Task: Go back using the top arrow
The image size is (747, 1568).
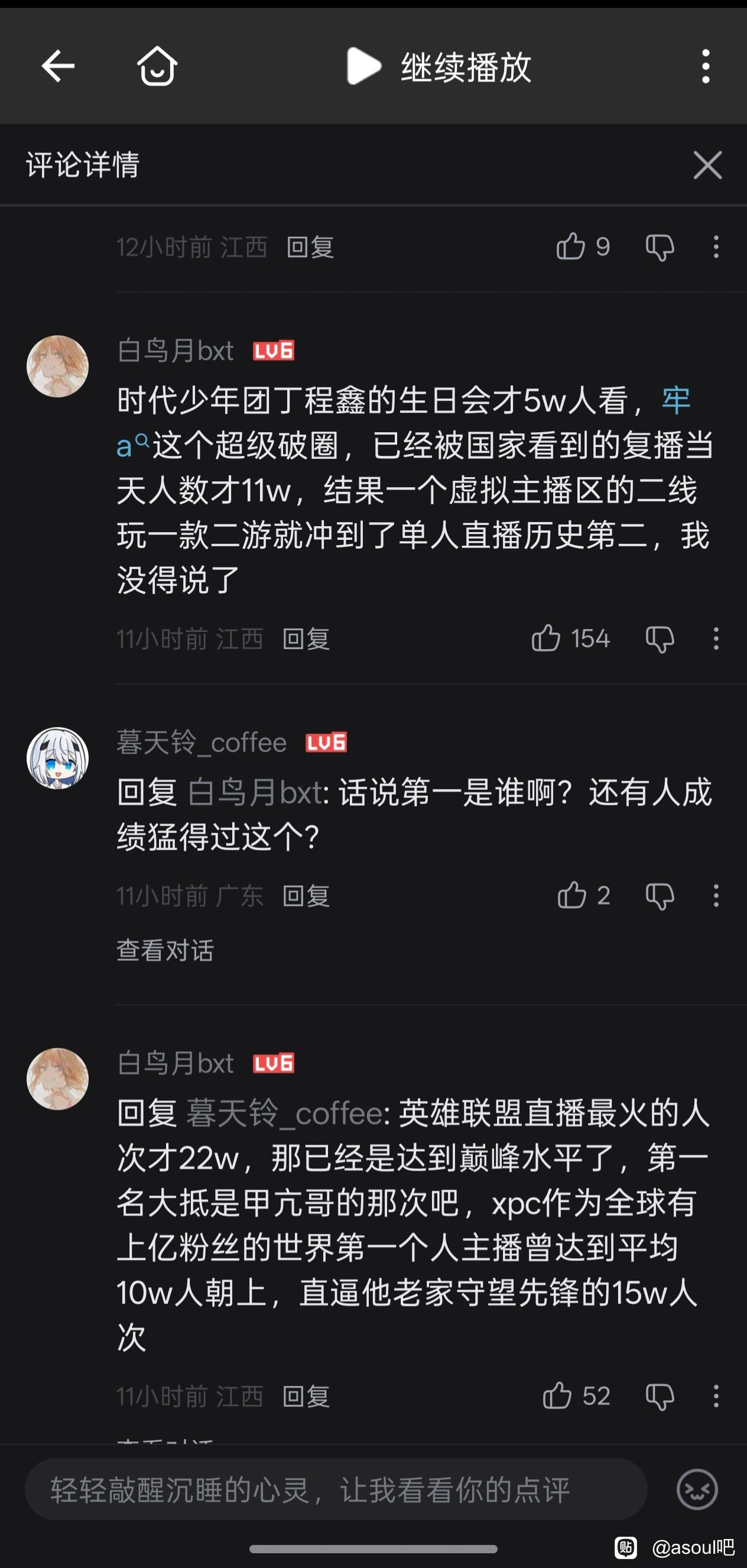Action: point(58,66)
